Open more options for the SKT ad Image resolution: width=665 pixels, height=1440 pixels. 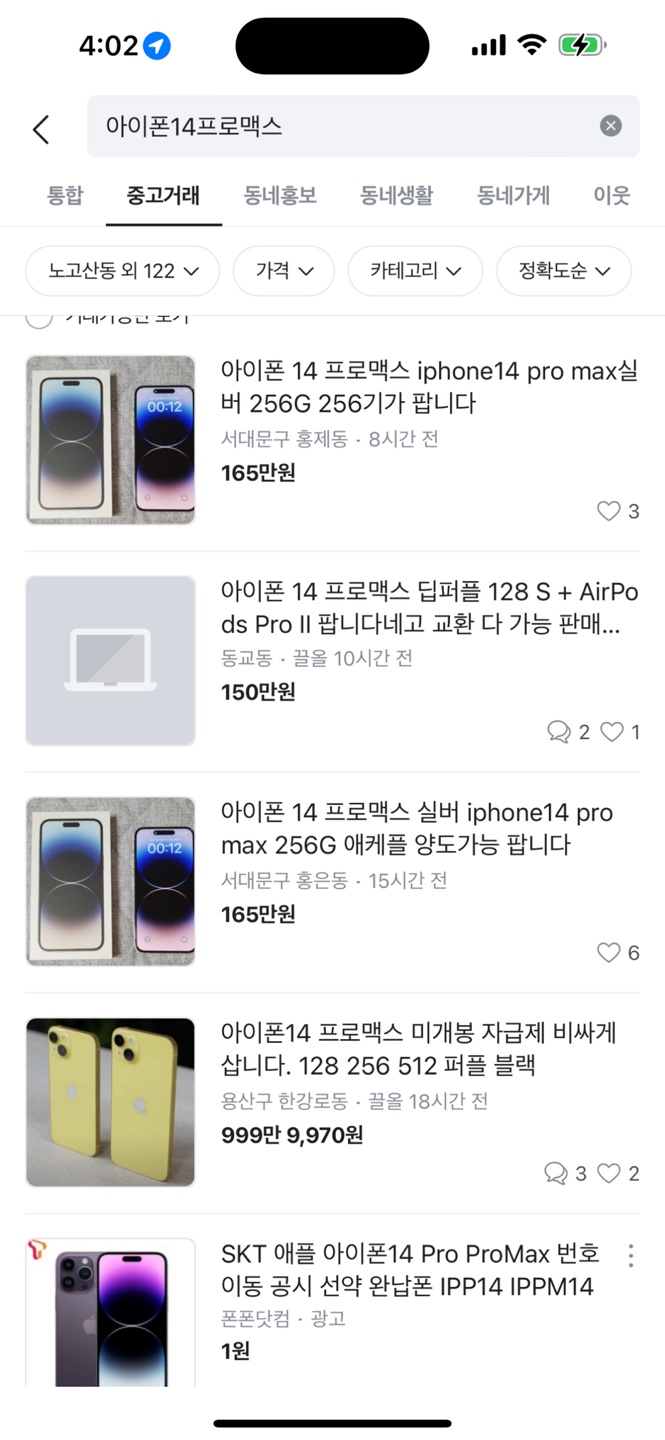630,1256
